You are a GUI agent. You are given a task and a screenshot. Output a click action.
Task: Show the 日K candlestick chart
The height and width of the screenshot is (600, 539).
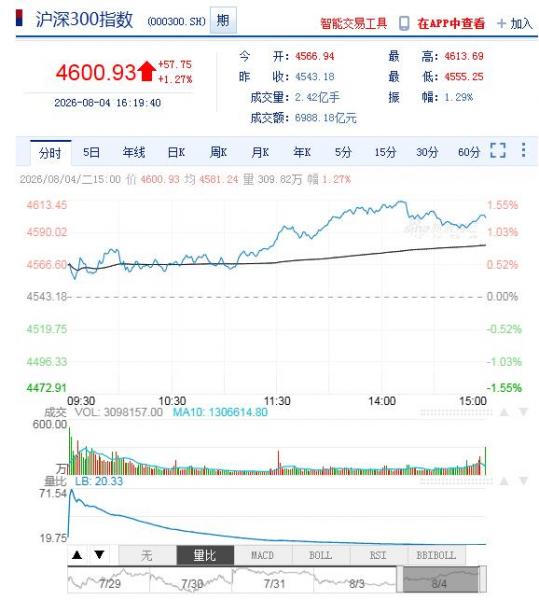(176, 153)
